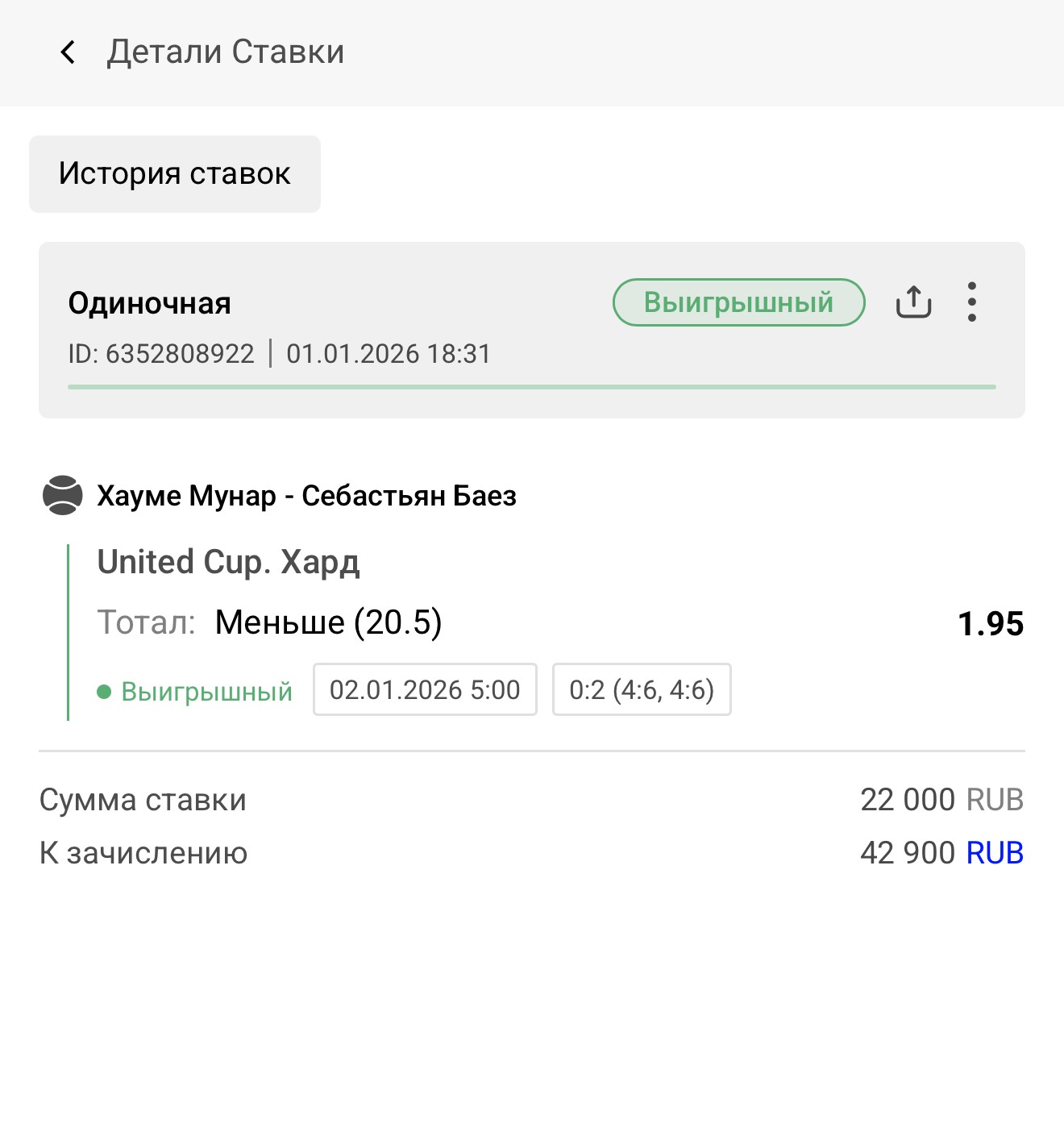Open the three-dot overflow menu
Screen dimensions: 1064x1136
[972, 302]
